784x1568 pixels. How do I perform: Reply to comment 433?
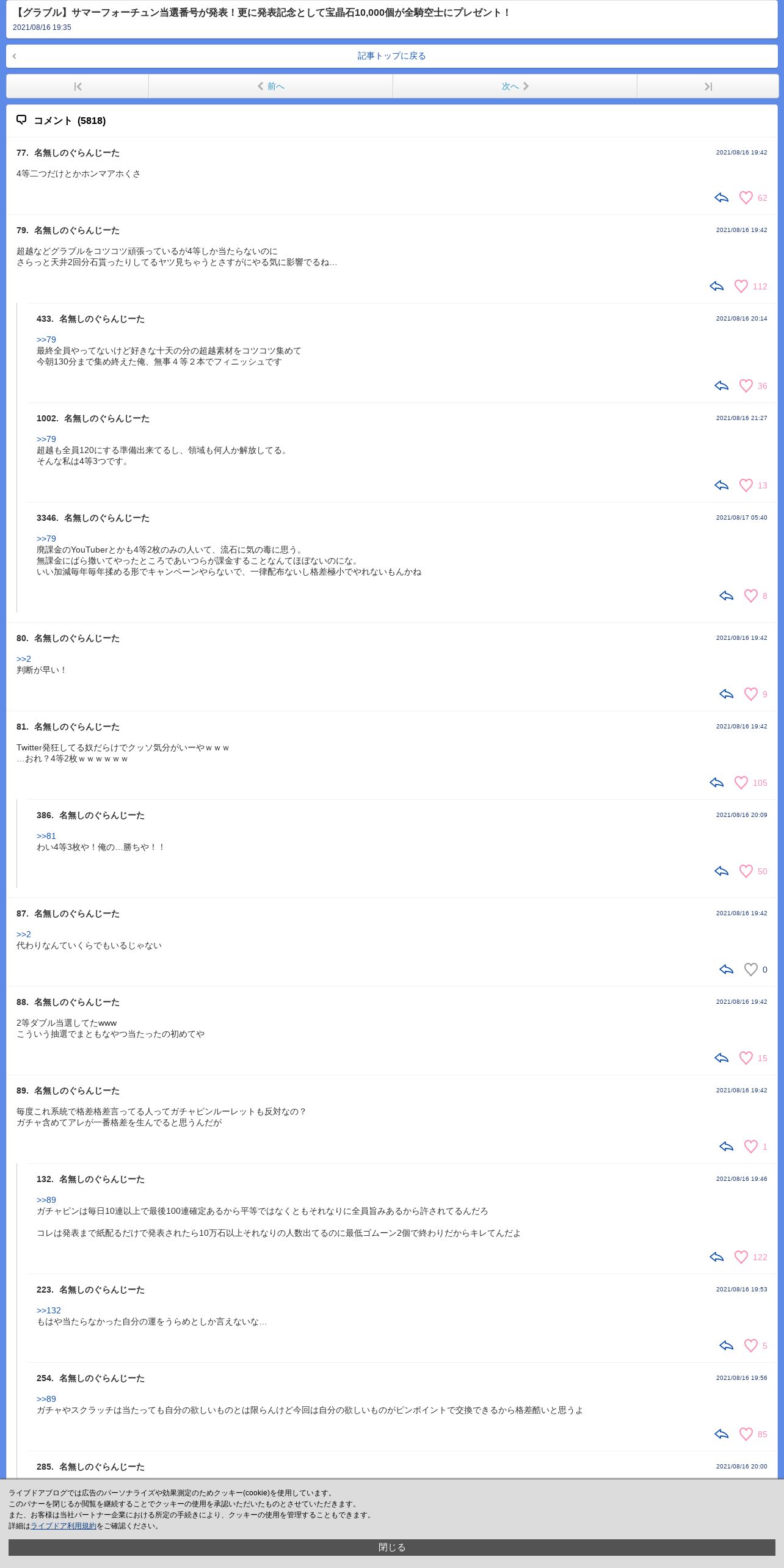coord(721,386)
